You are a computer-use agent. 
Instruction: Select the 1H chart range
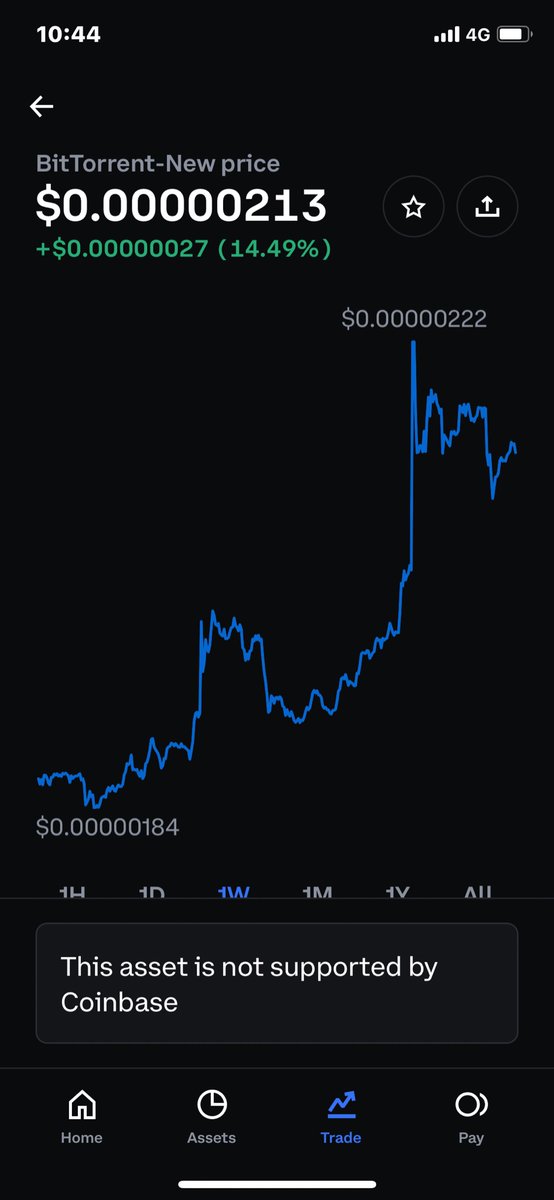72,891
